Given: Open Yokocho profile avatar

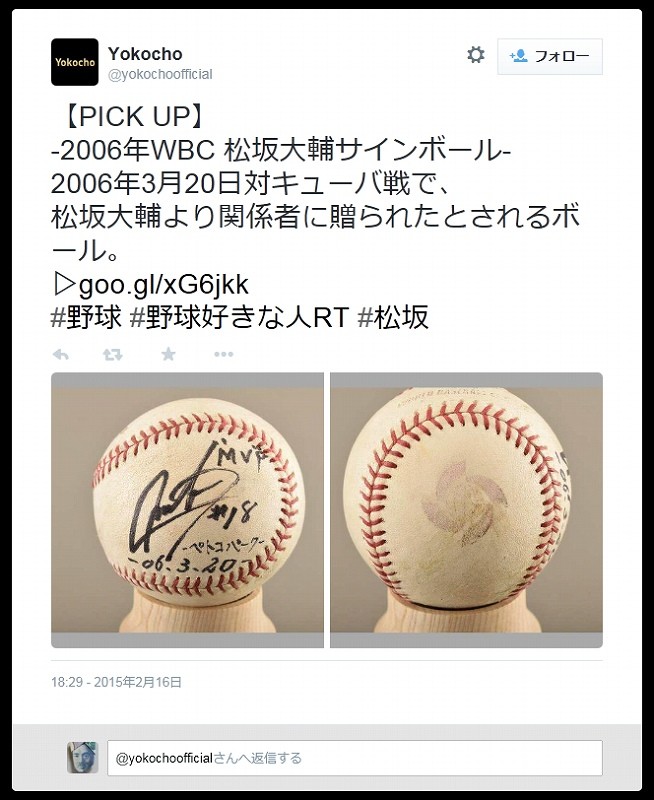Looking at the screenshot, I should [75, 62].
